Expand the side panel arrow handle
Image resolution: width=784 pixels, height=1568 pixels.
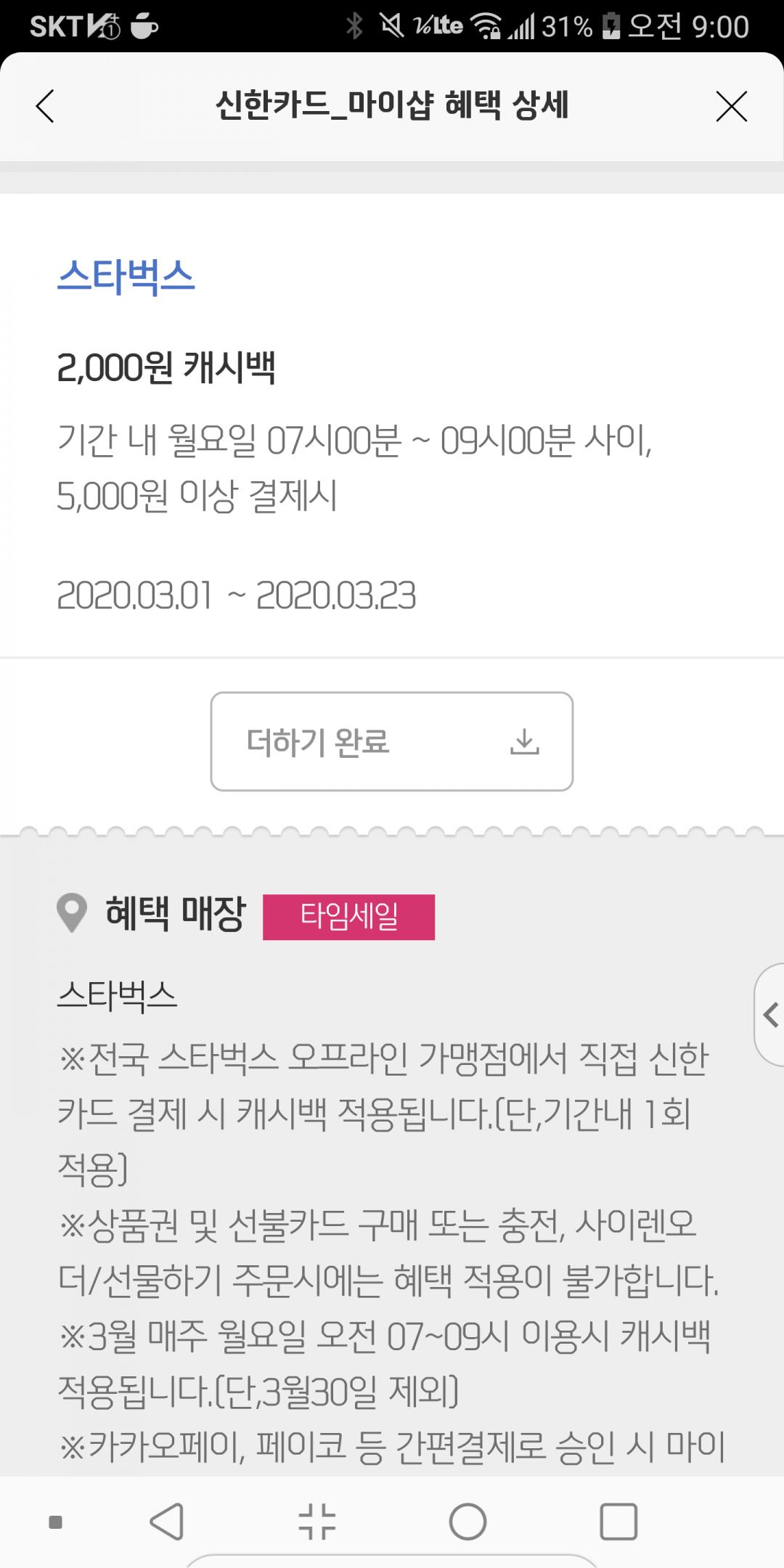[x=769, y=1014]
